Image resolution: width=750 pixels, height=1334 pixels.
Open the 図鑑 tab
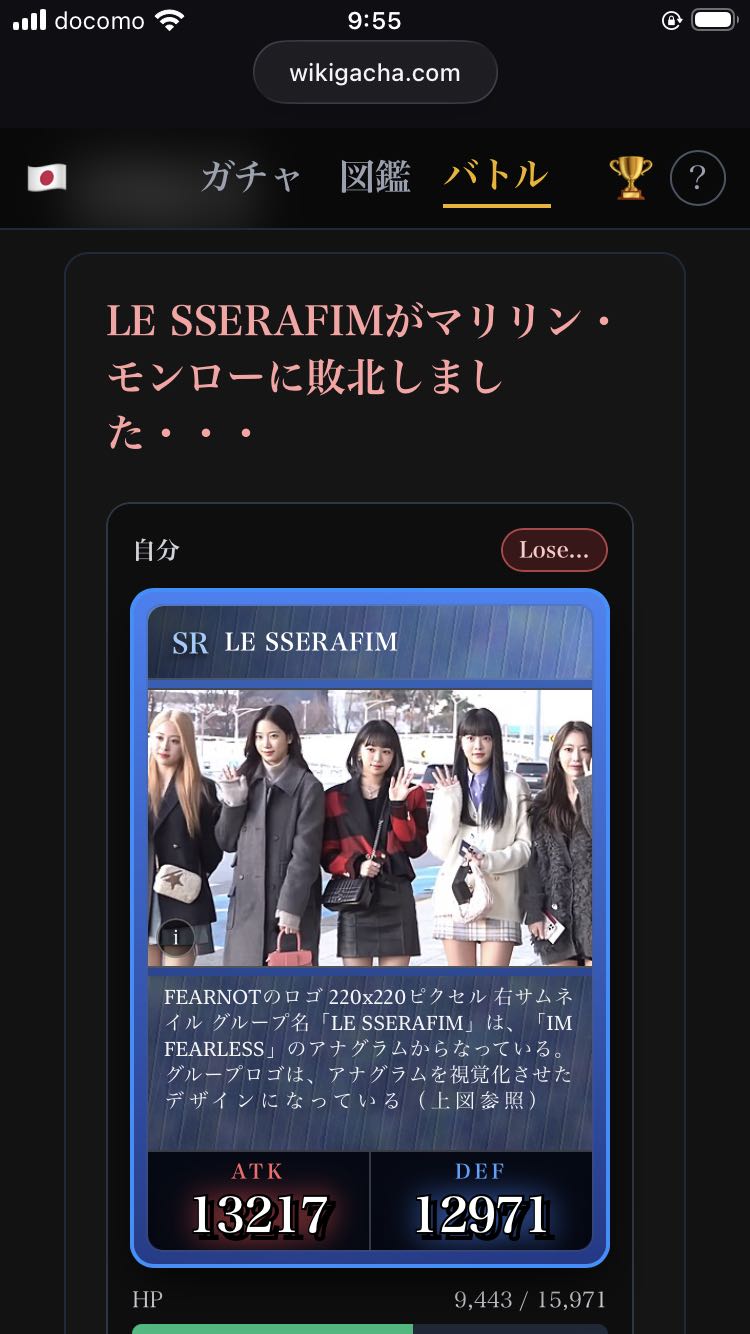[x=375, y=177]
